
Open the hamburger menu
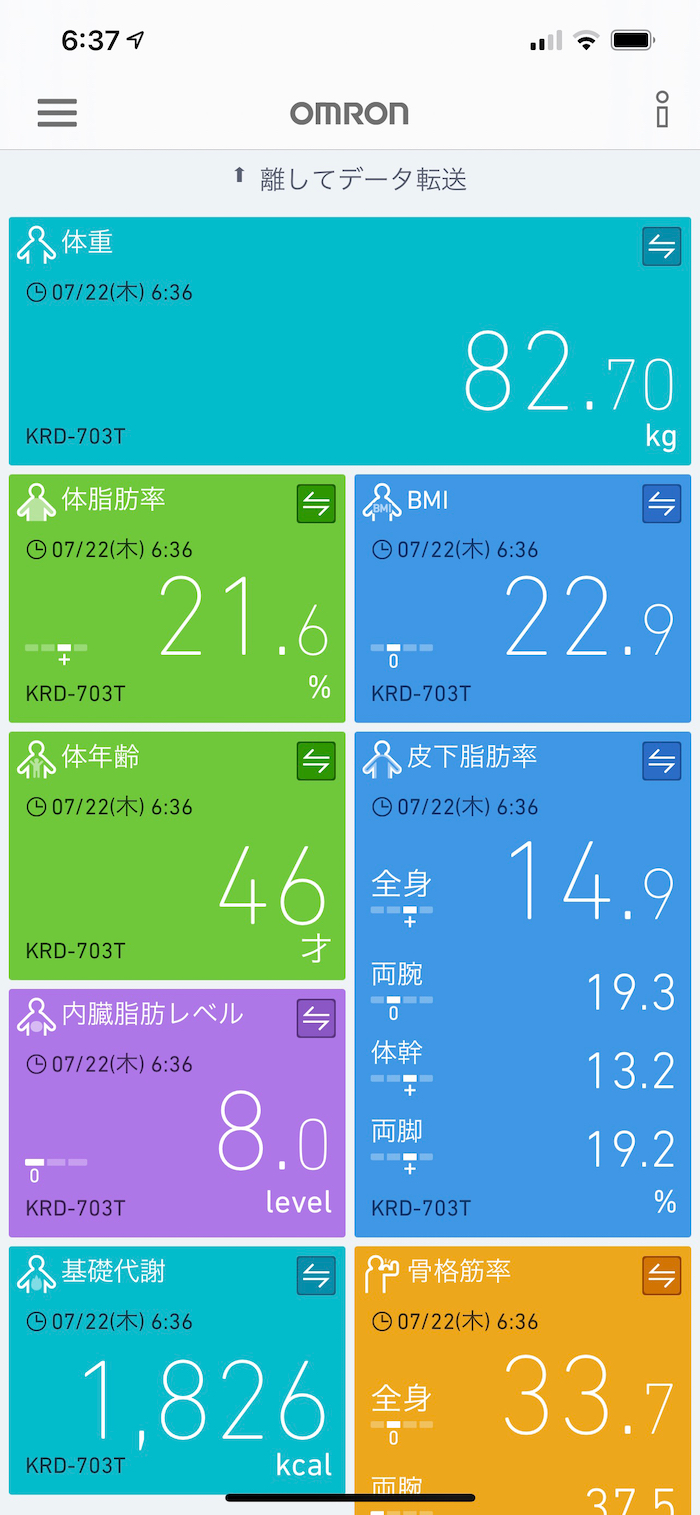57,113
